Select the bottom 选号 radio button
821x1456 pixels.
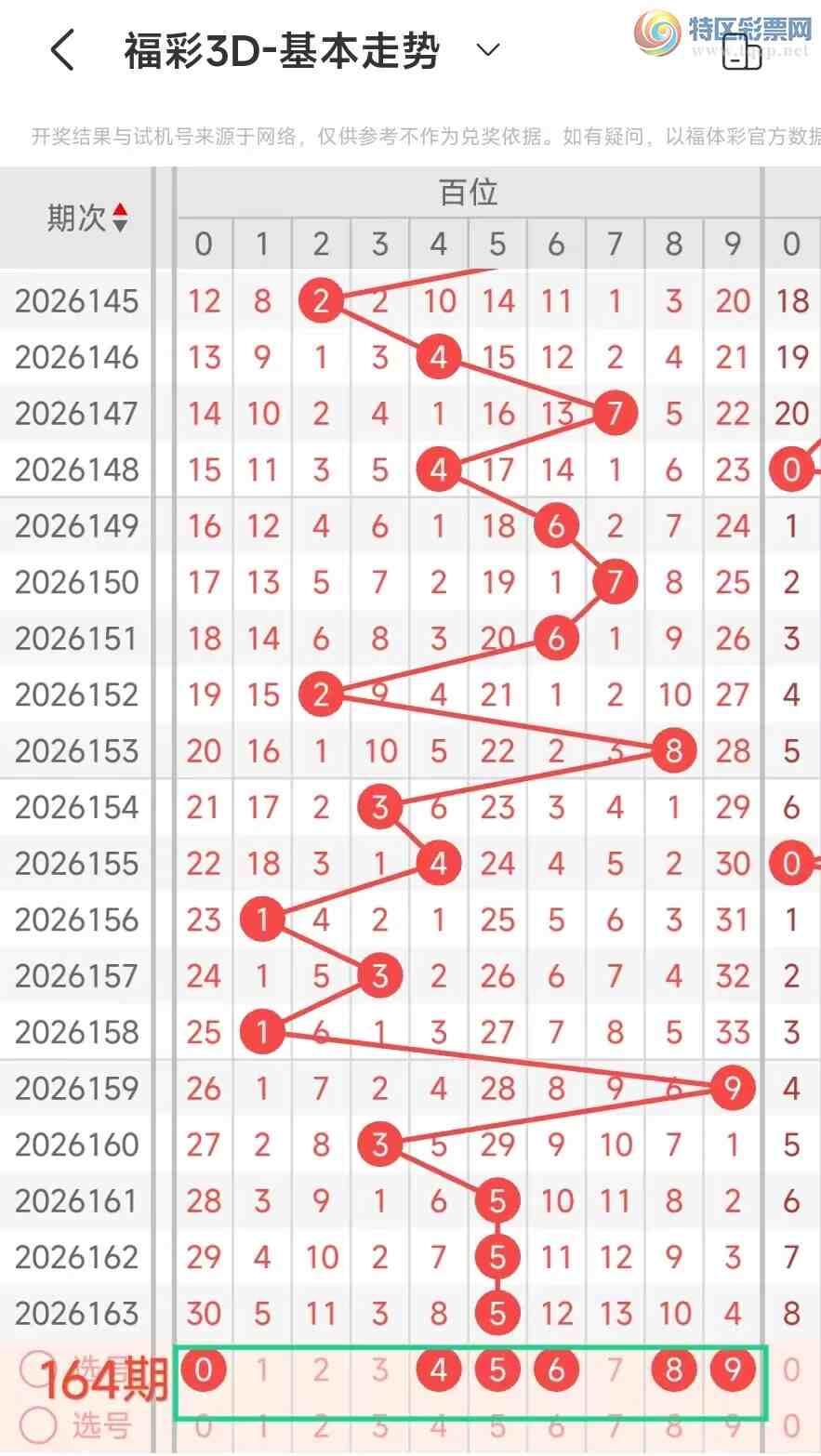[x=37, y=1423]
